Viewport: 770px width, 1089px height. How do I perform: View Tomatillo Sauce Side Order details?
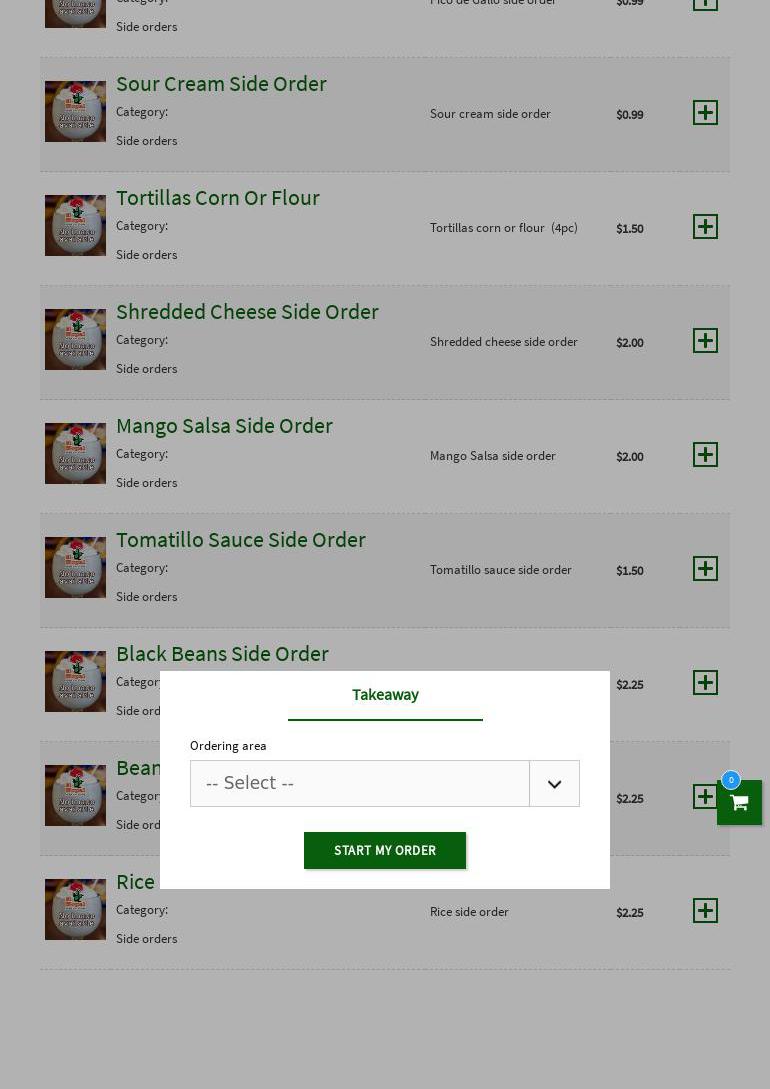click(240, 539)
